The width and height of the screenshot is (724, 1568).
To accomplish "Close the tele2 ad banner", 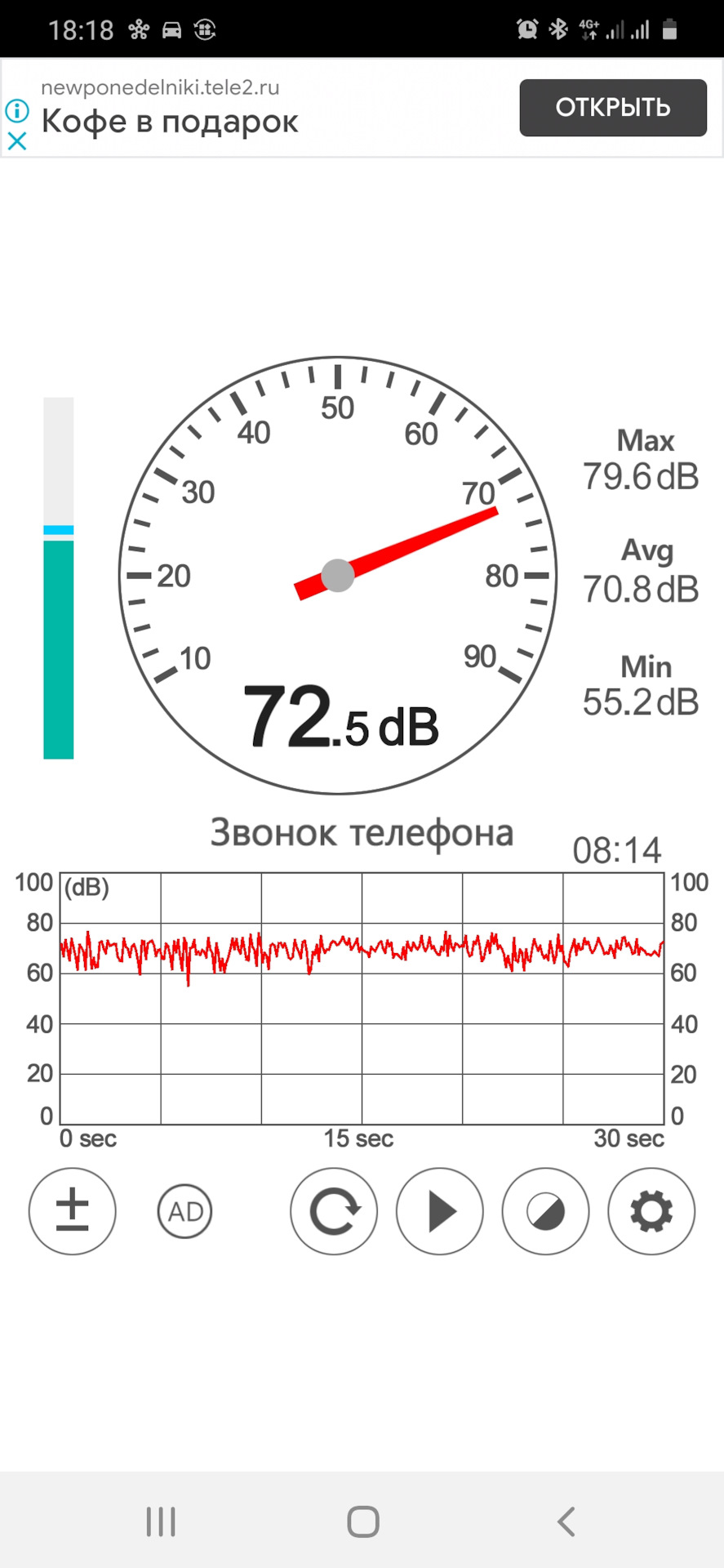I will click(17, 141).
